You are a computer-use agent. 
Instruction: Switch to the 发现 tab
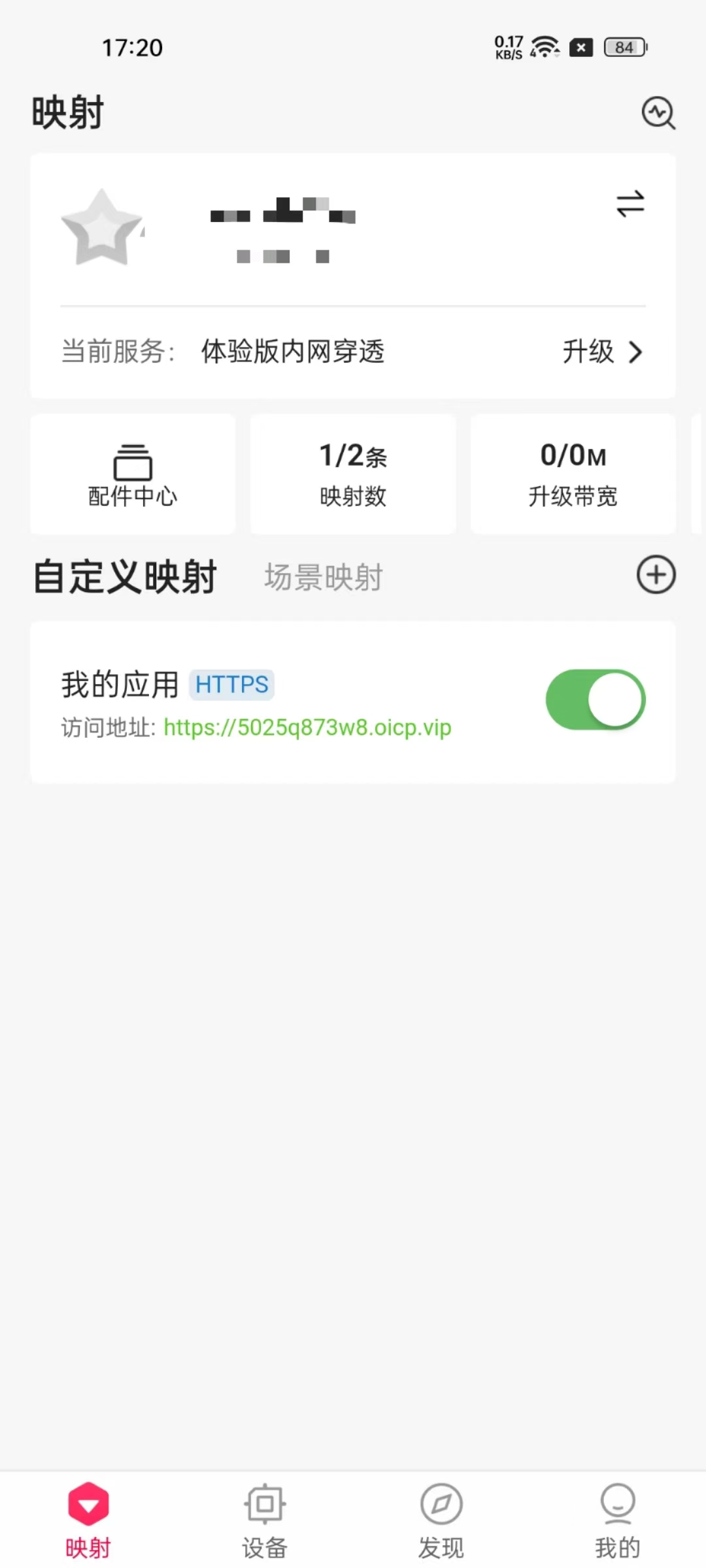pyautogui.click(x=441, y=1520)
